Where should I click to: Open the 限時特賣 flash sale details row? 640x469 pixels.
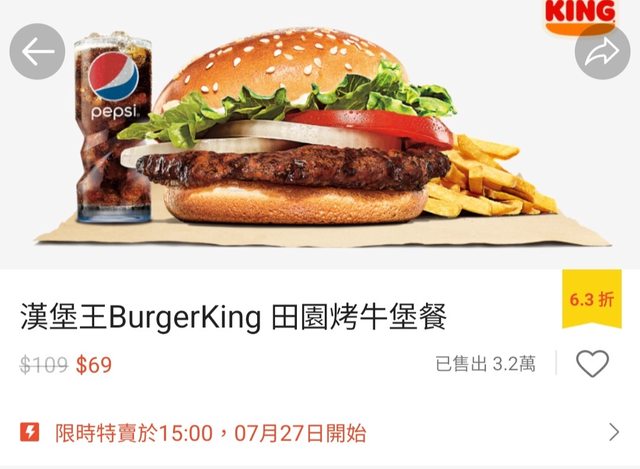point(320,433)
